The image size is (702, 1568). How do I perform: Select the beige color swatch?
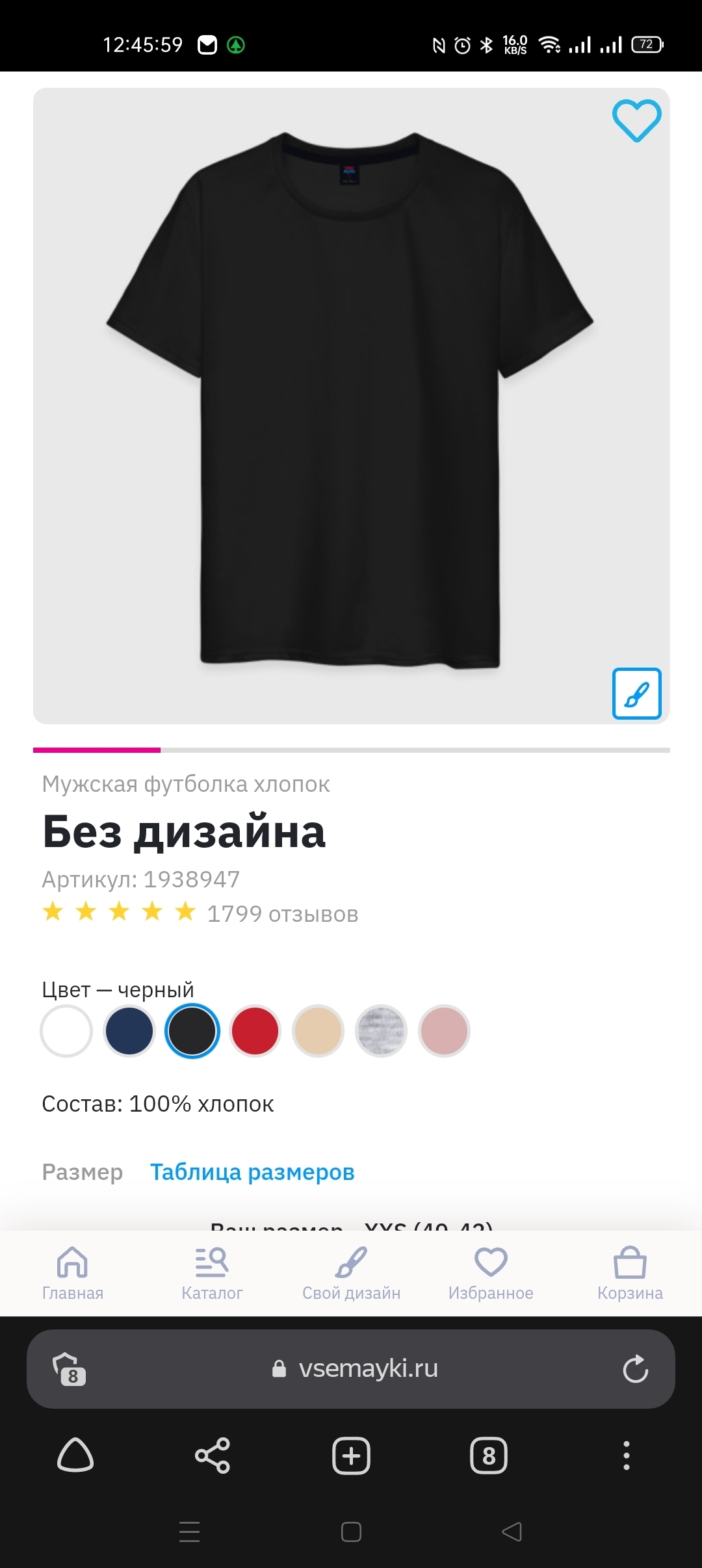[318, 1031]
